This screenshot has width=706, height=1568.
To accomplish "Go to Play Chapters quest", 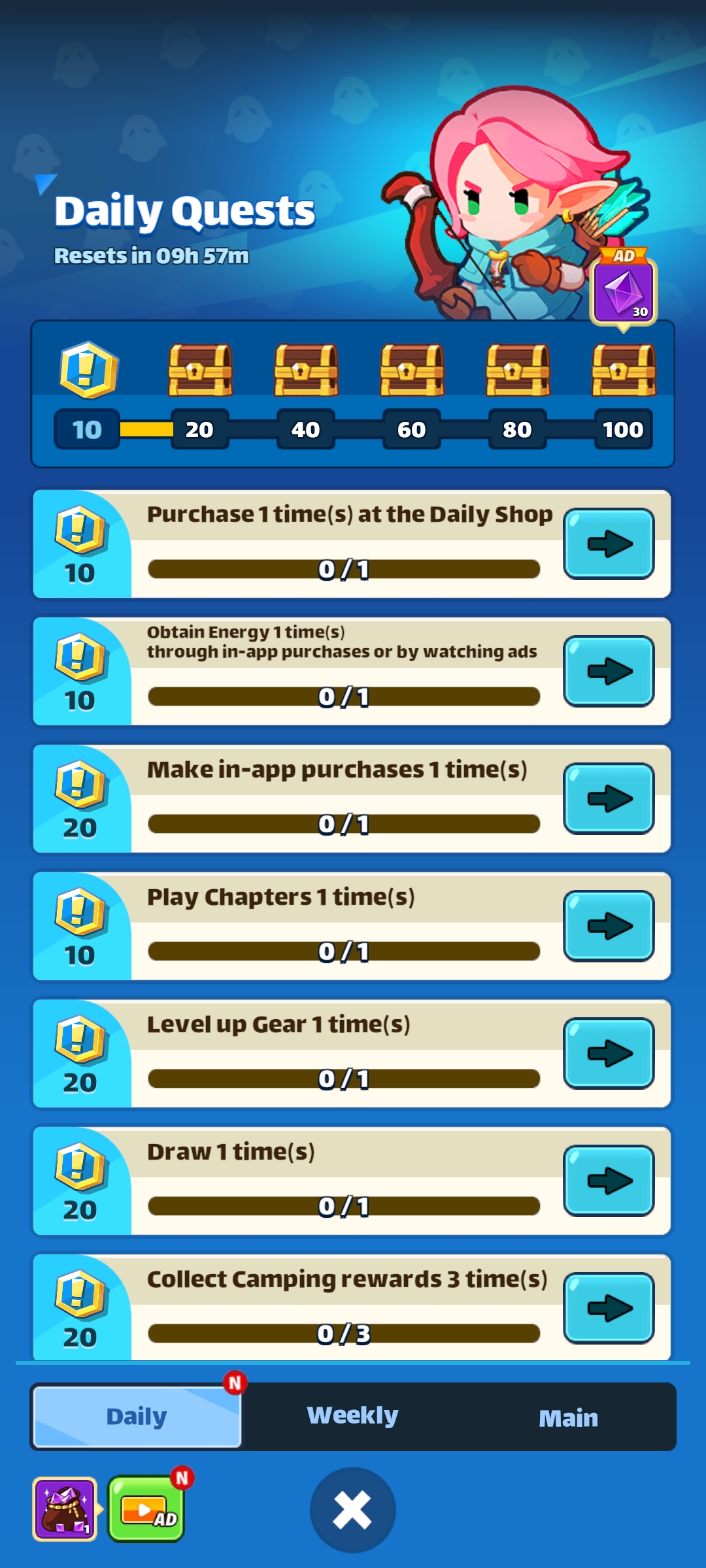I will click(609, 926).
